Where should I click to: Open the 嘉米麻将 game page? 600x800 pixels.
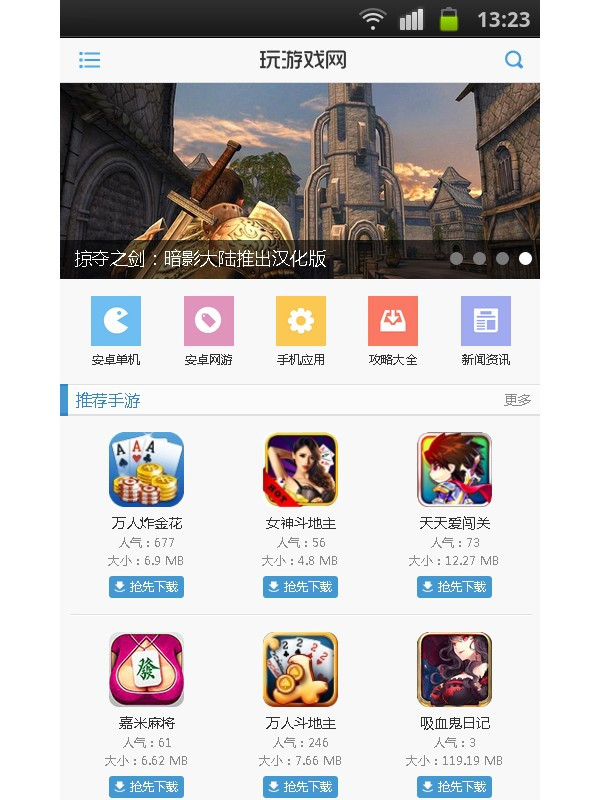click(x=146, y=669)
